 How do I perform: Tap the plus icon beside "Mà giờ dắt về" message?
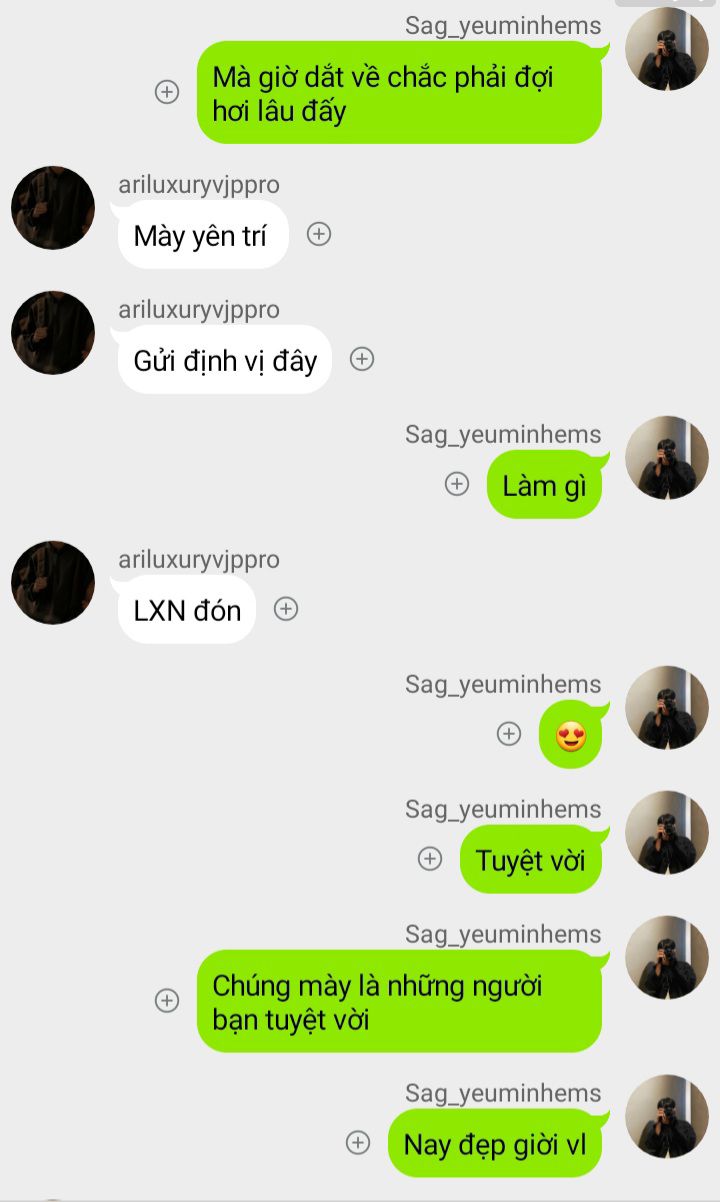[167, 92]
